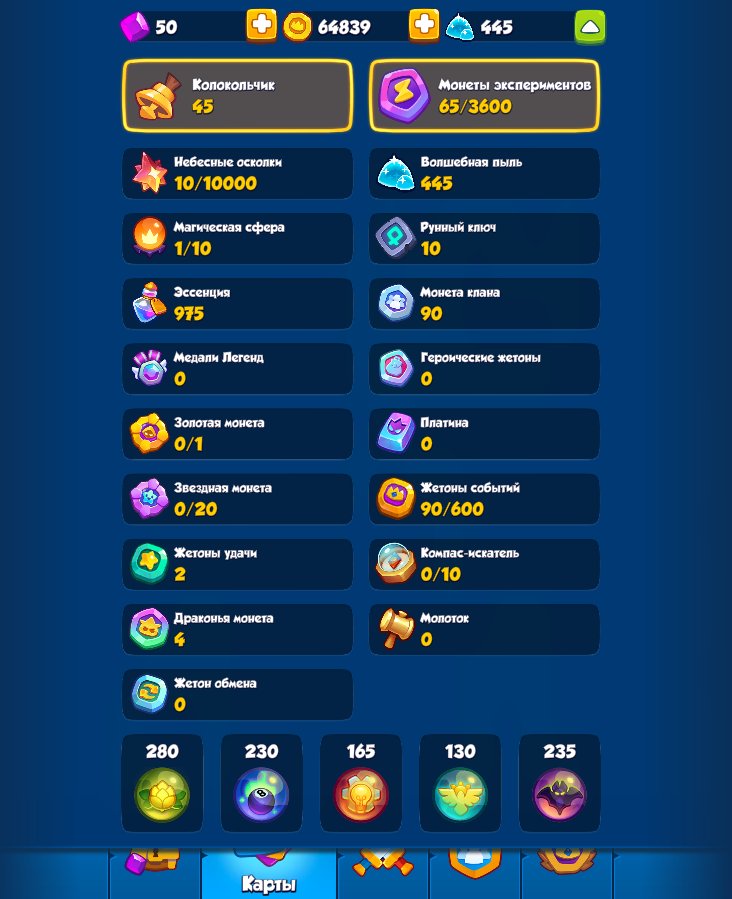Collapse the currencies panel with green arrow
732x899 pixels.
[x=590, y=27]
